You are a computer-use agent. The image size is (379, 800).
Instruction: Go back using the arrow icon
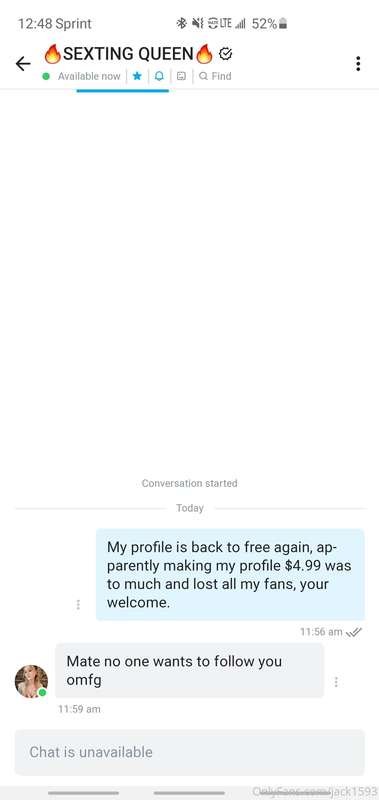coord(23,64)
